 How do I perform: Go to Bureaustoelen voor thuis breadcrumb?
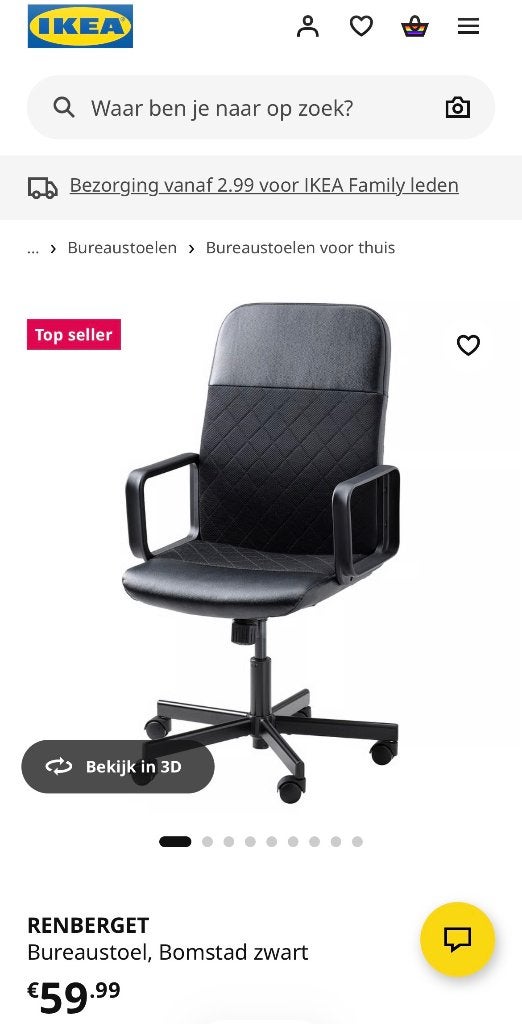coord(300,248)
